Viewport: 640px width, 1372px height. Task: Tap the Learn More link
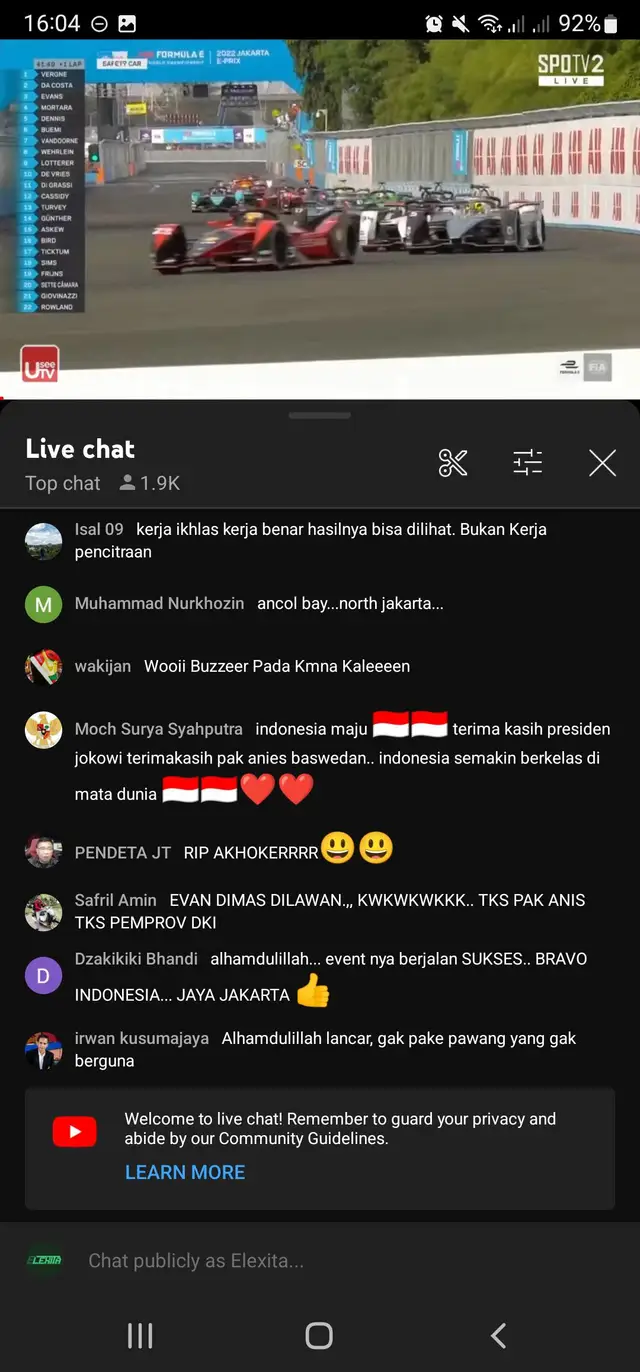coord(185,1172)
